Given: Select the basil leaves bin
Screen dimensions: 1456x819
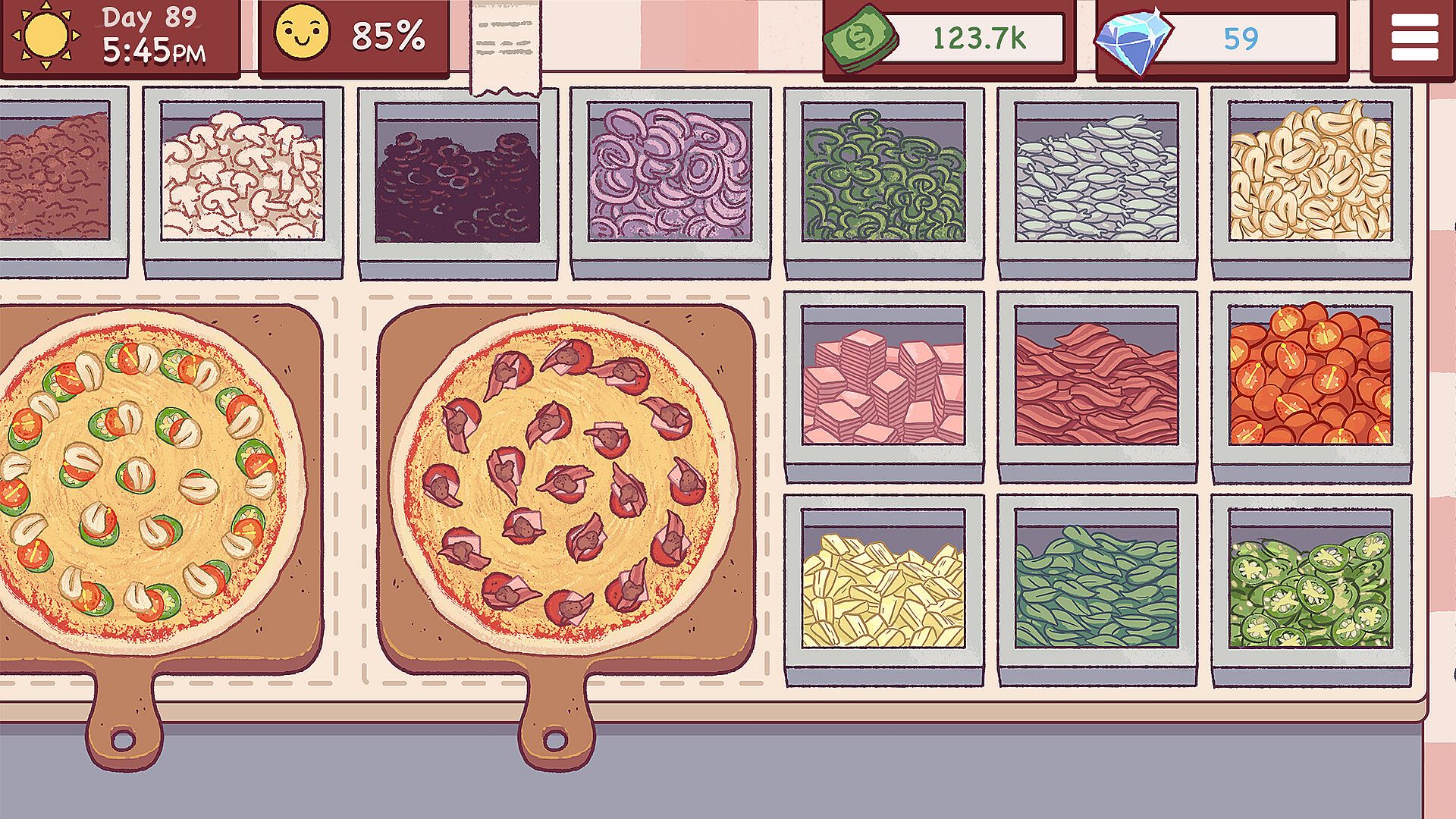Looking at the screenshot, I should (1097, 588).
